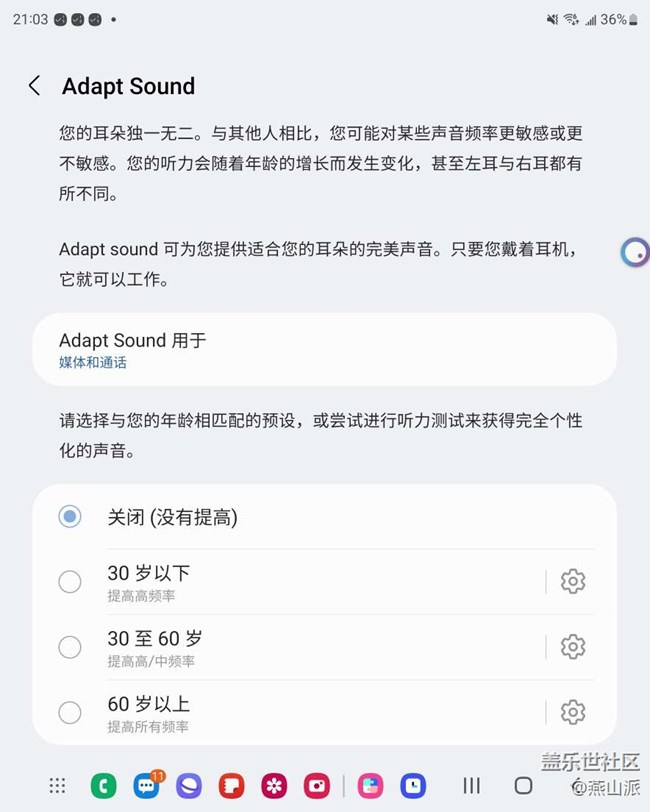Image resolution: width=650 pixels, height=812 pixels.
Task: Select the 关闭 (没有提高) option
Action: tap(325, 517)
